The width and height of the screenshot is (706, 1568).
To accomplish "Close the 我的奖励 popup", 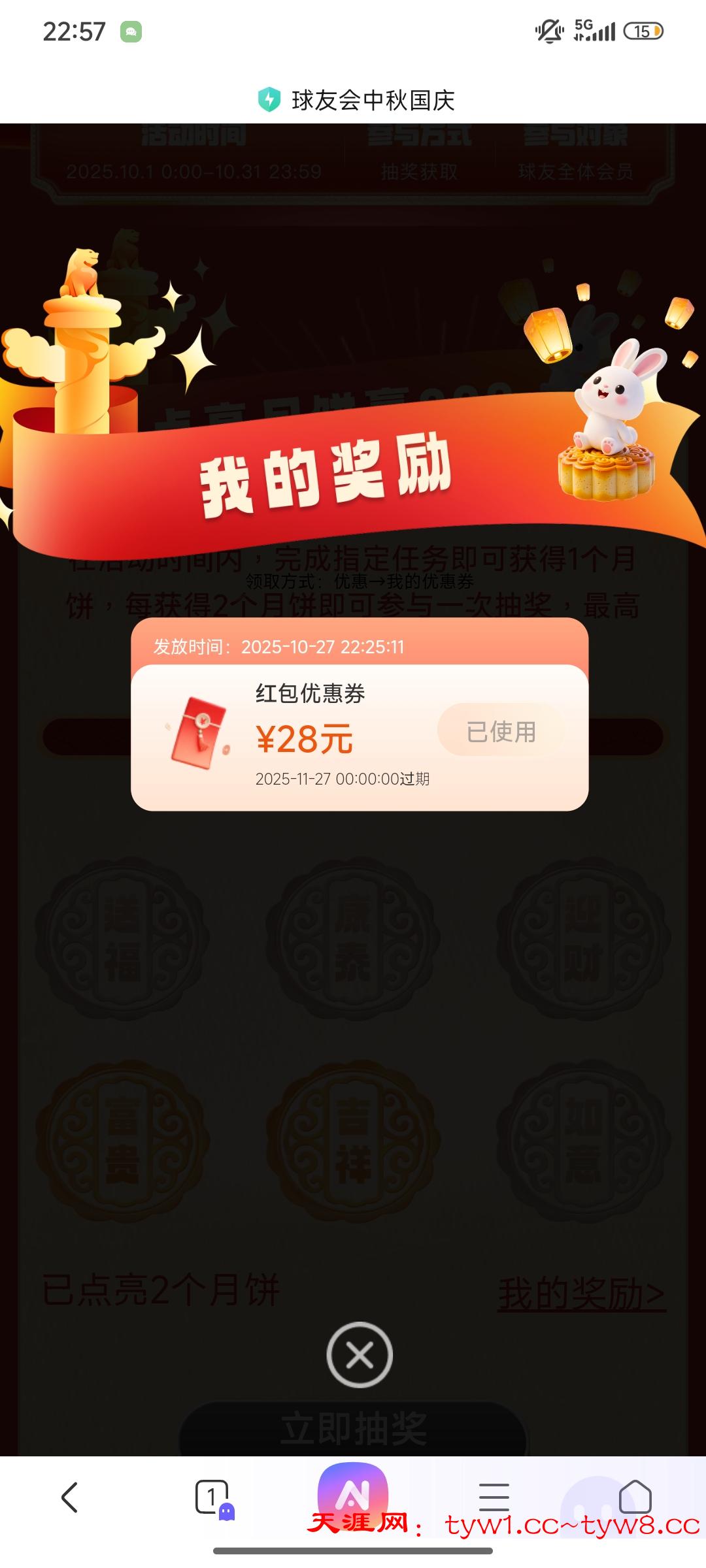I will [x=360, y=1354].
